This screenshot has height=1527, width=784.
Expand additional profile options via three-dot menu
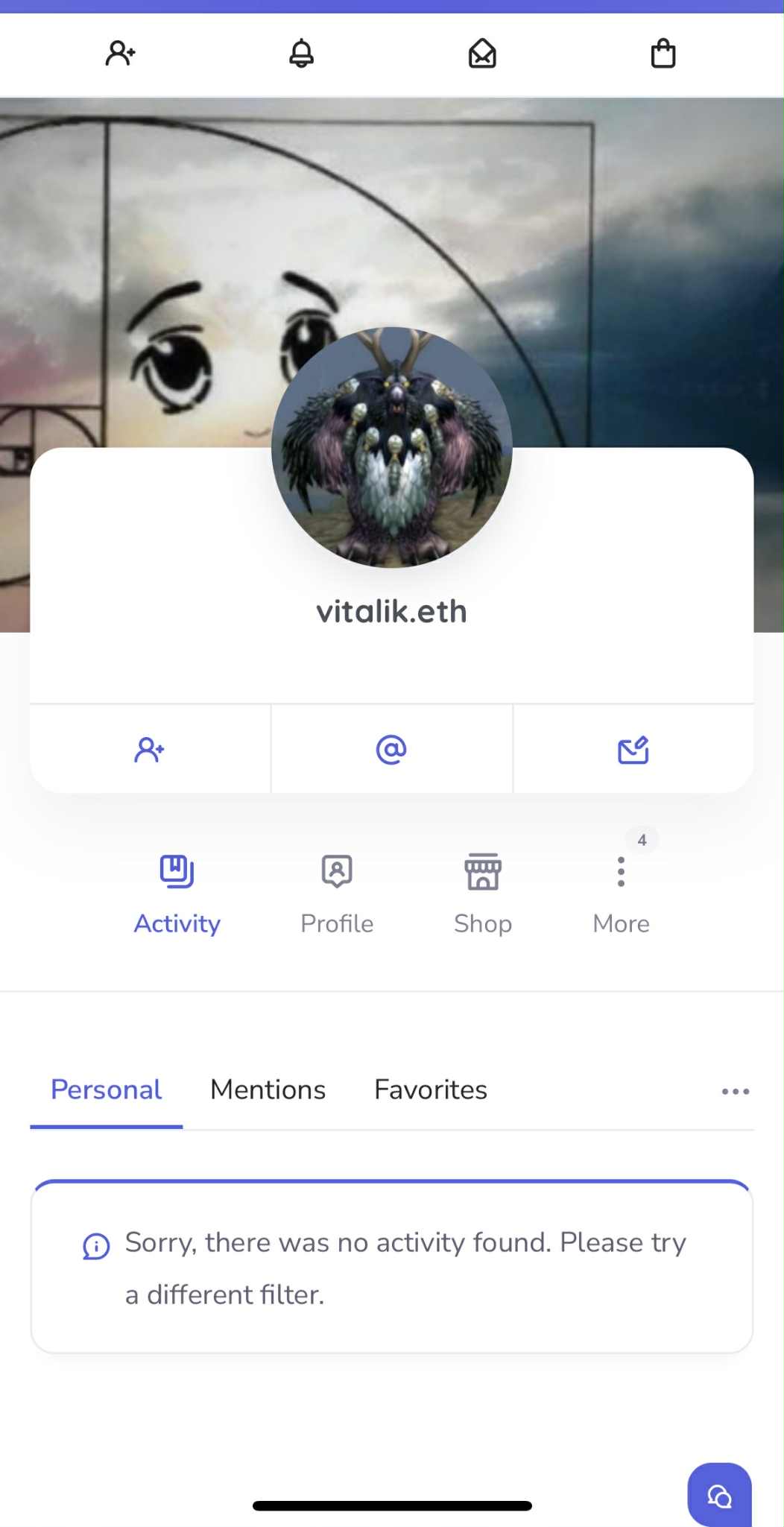[x=621, y=870]
